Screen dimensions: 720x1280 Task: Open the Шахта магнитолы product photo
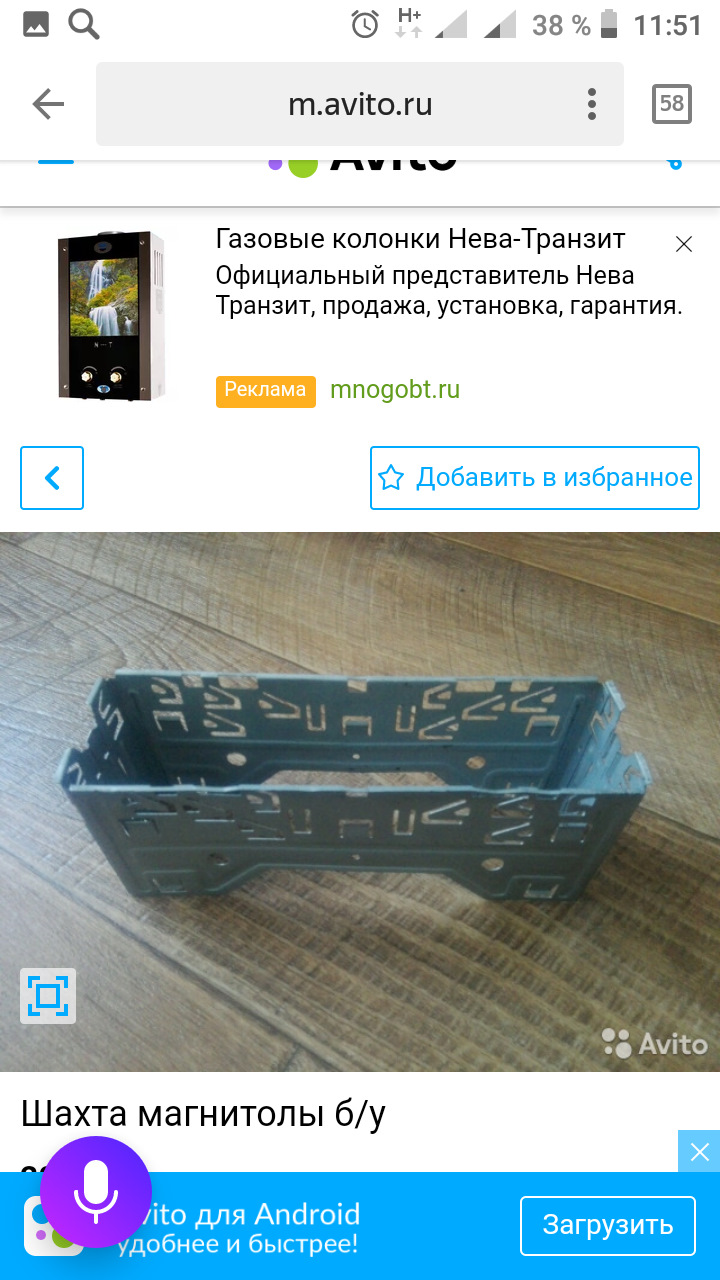(360, 780)
